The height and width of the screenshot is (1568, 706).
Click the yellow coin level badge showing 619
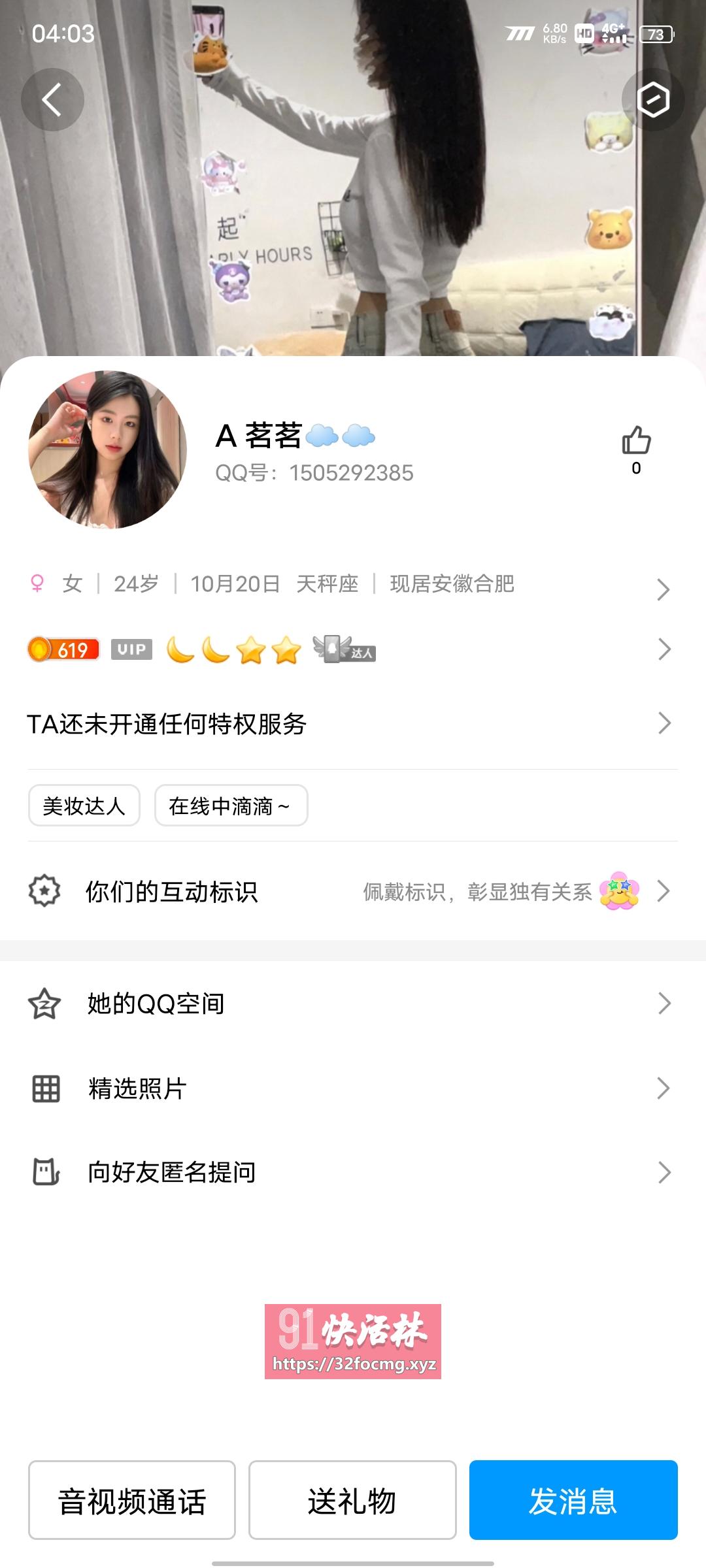62,649
